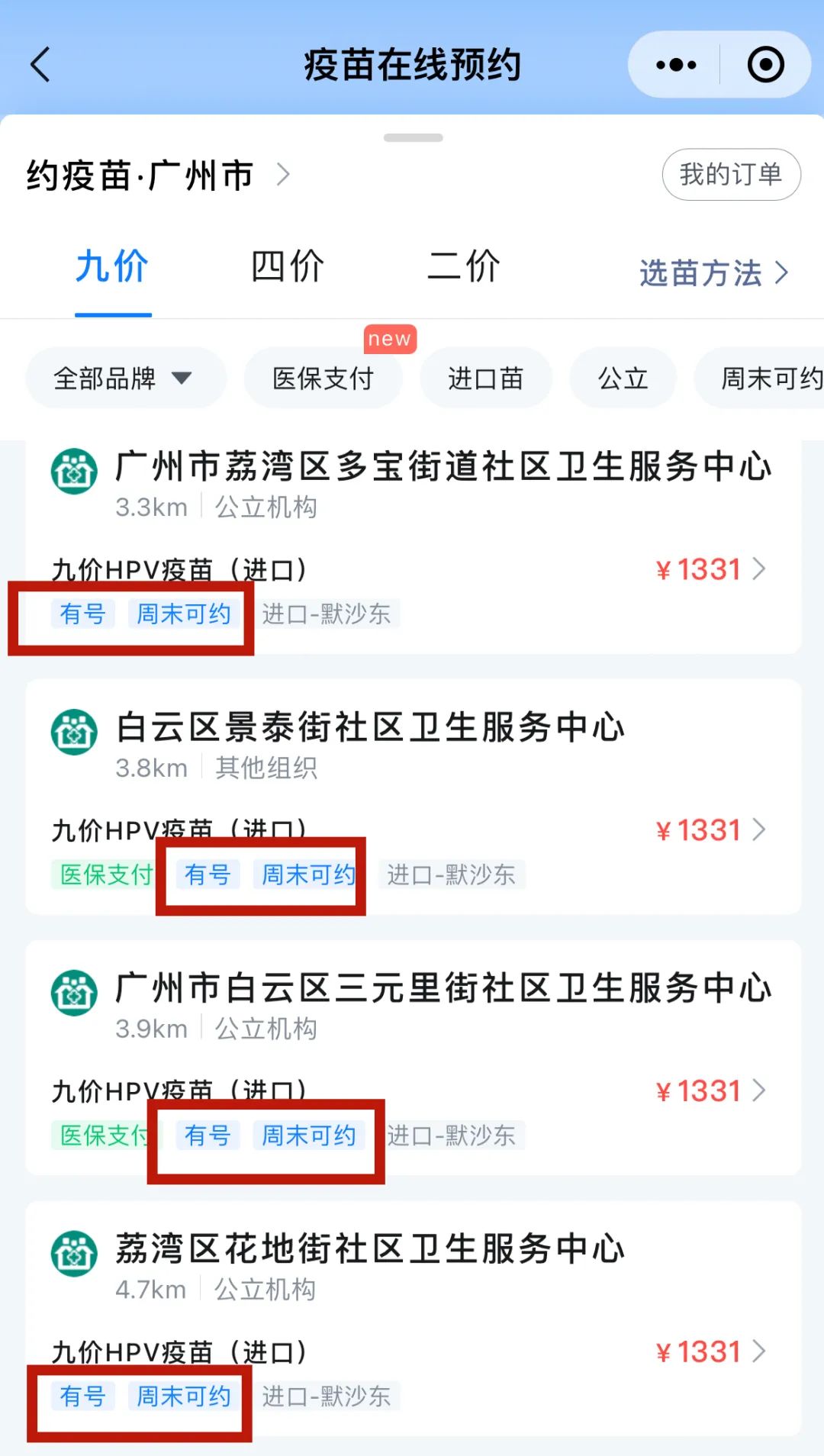The height and width of the screenshot is (1456, 824).
Task: Change city from 约疫苗·广州市
Action: [158, 176]
